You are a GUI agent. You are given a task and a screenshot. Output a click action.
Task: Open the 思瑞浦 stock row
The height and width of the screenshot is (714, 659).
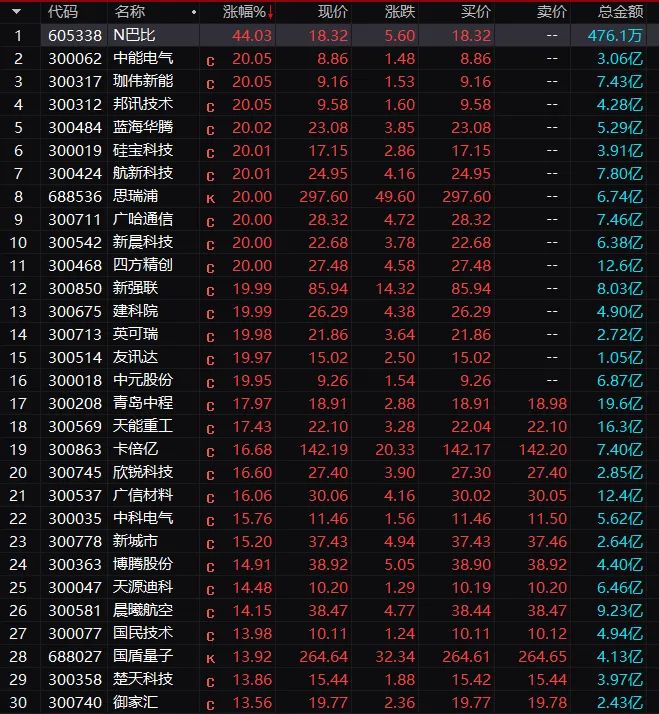coord(138,196)
